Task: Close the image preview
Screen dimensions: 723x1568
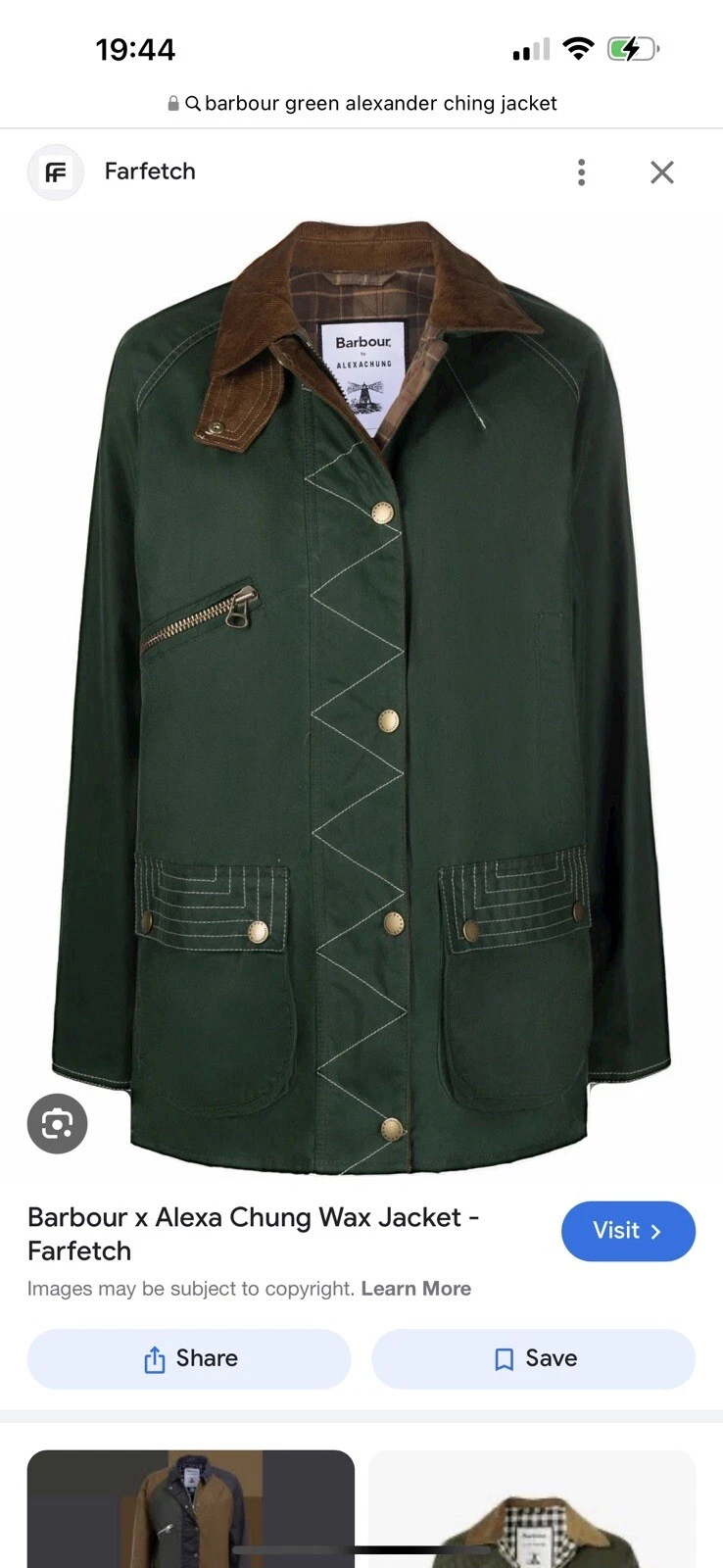Action: (x=662, y=172)
